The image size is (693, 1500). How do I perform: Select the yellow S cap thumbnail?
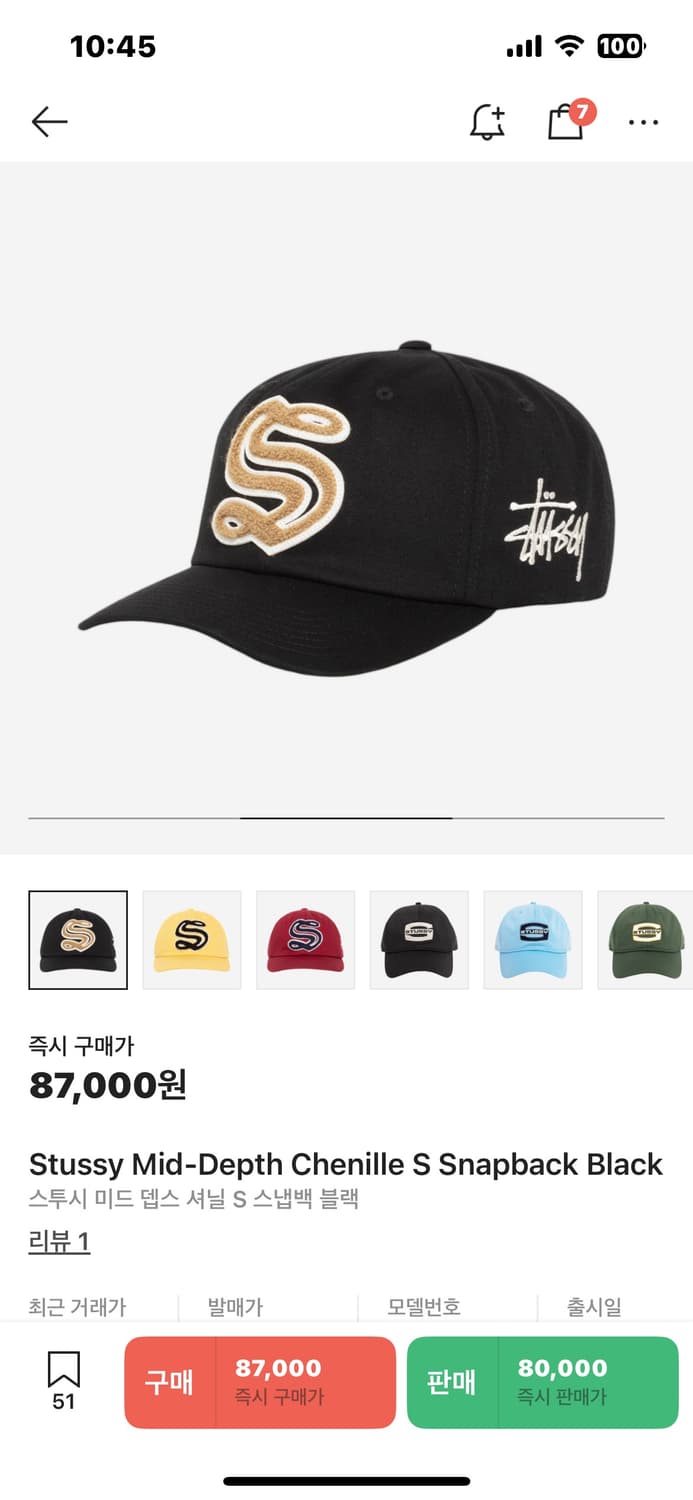(192, 940)
